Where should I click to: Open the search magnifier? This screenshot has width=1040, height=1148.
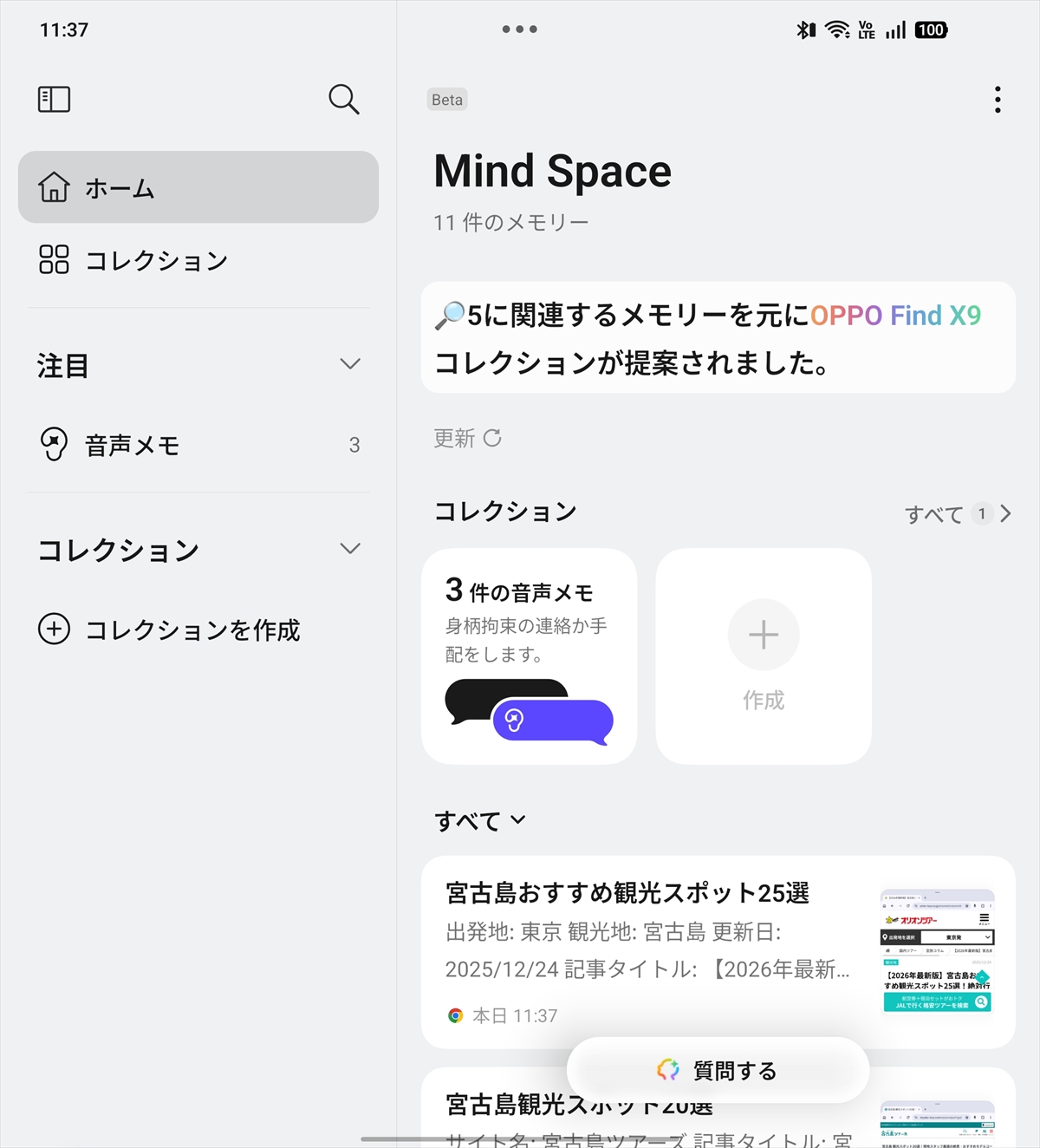[343, 99]
